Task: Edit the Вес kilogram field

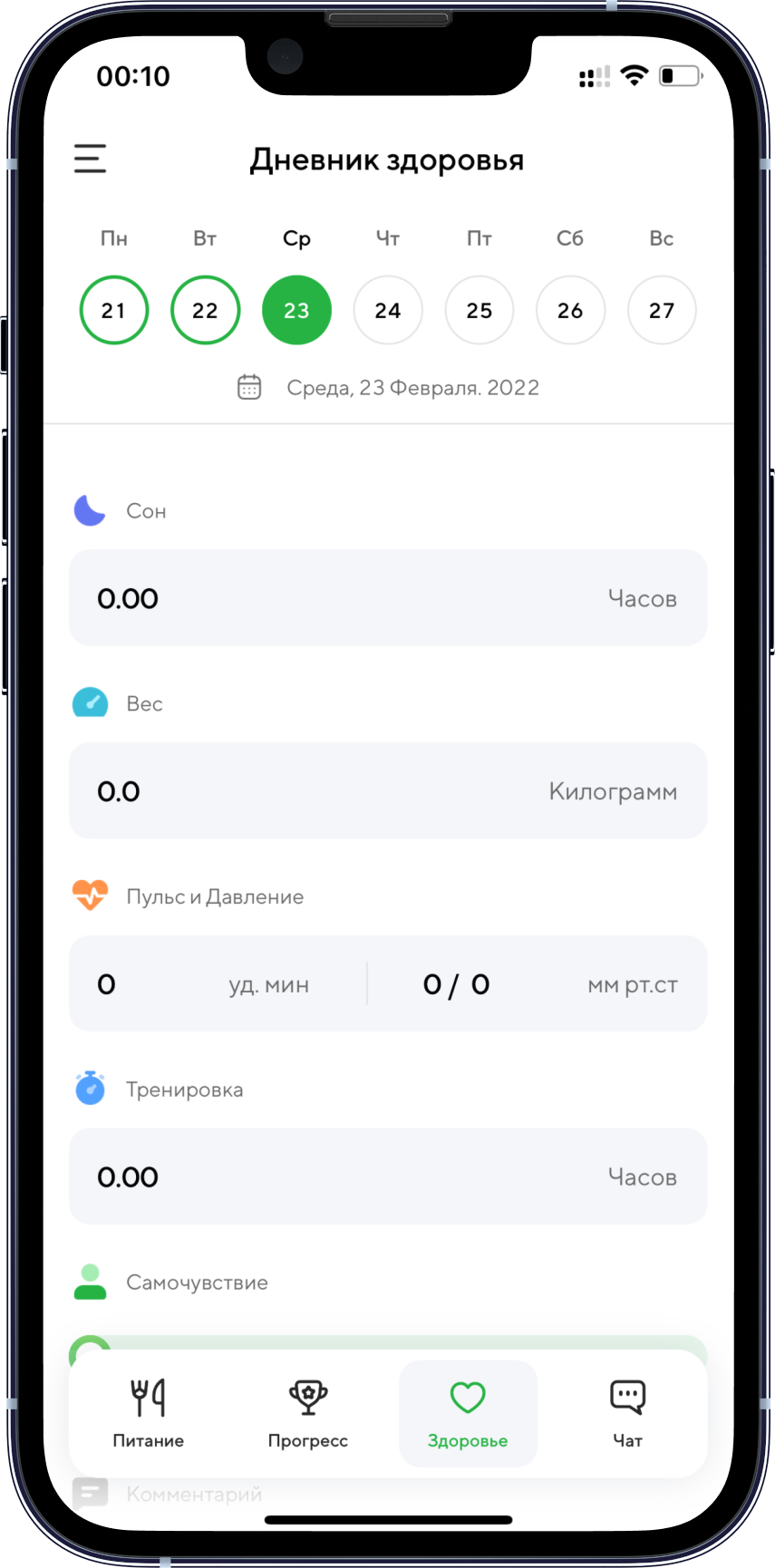Action: [x=388, y=791]
